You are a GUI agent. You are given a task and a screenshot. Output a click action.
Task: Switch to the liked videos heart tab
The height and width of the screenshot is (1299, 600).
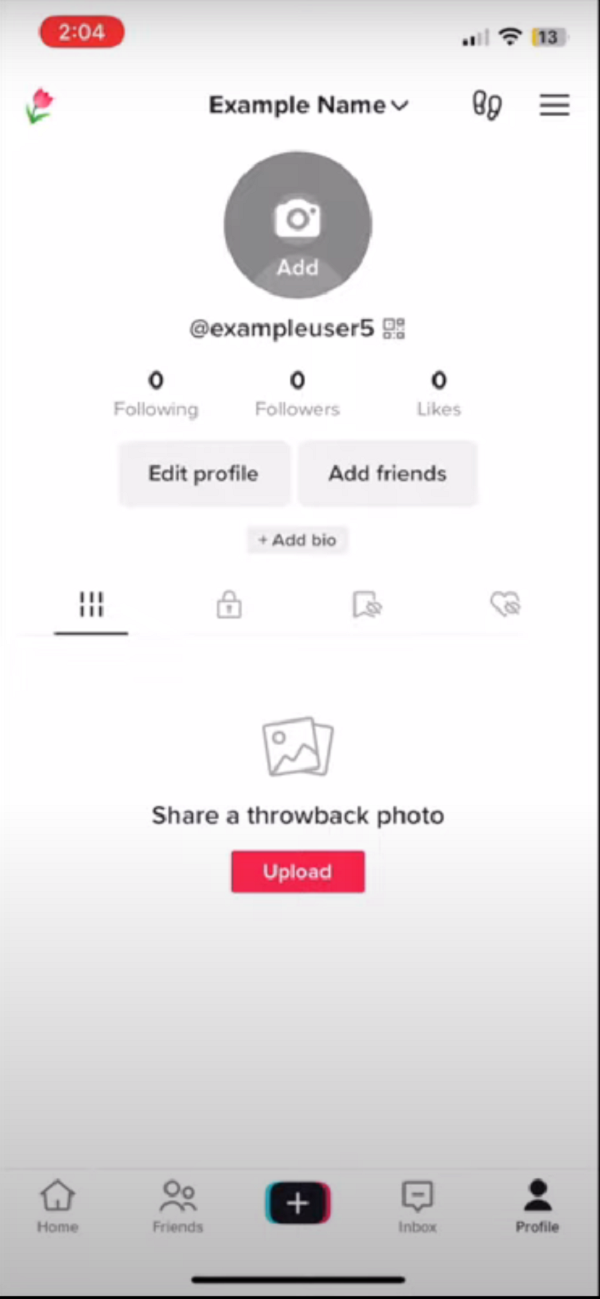click(x=505, y=604)
